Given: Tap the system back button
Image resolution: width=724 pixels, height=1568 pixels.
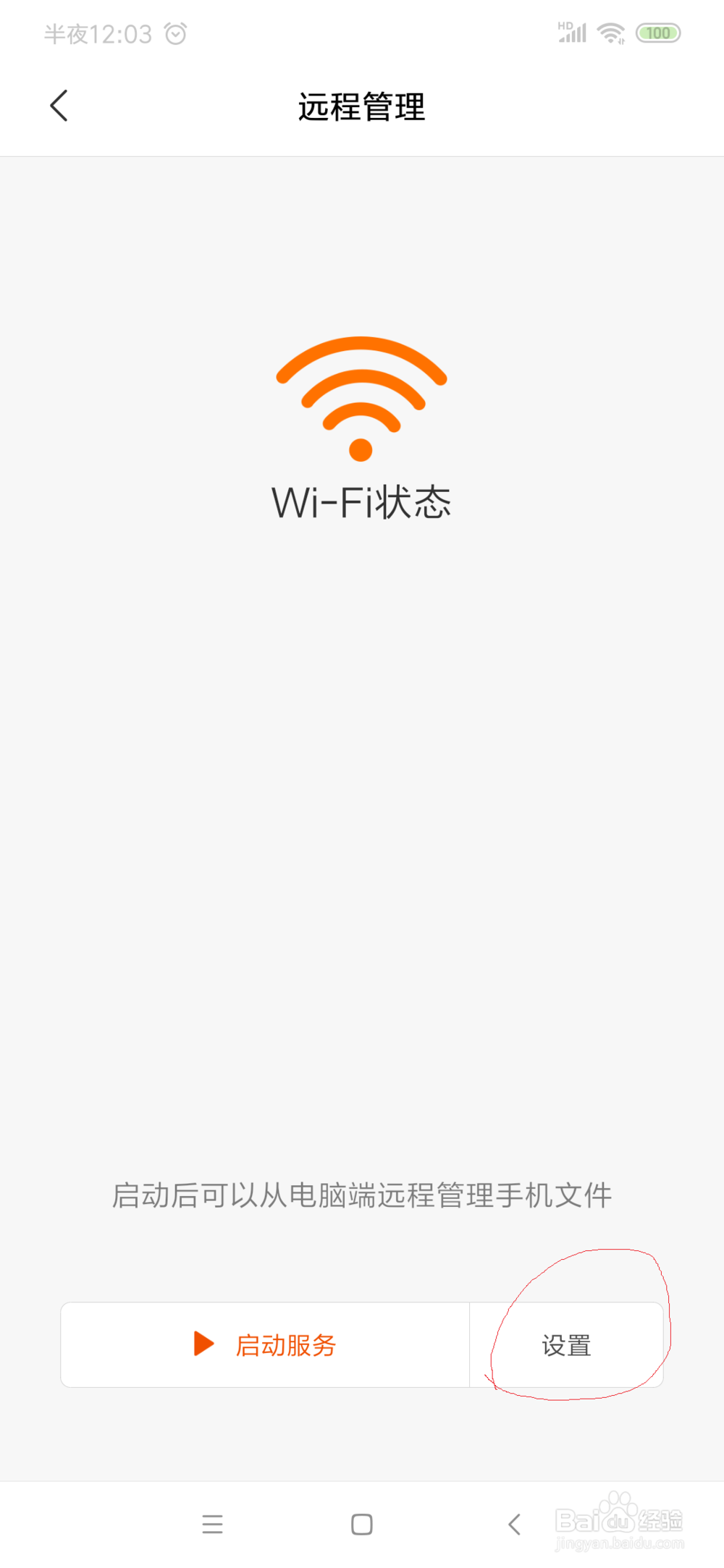Looking at the screenshot, I should [514, 1524].
